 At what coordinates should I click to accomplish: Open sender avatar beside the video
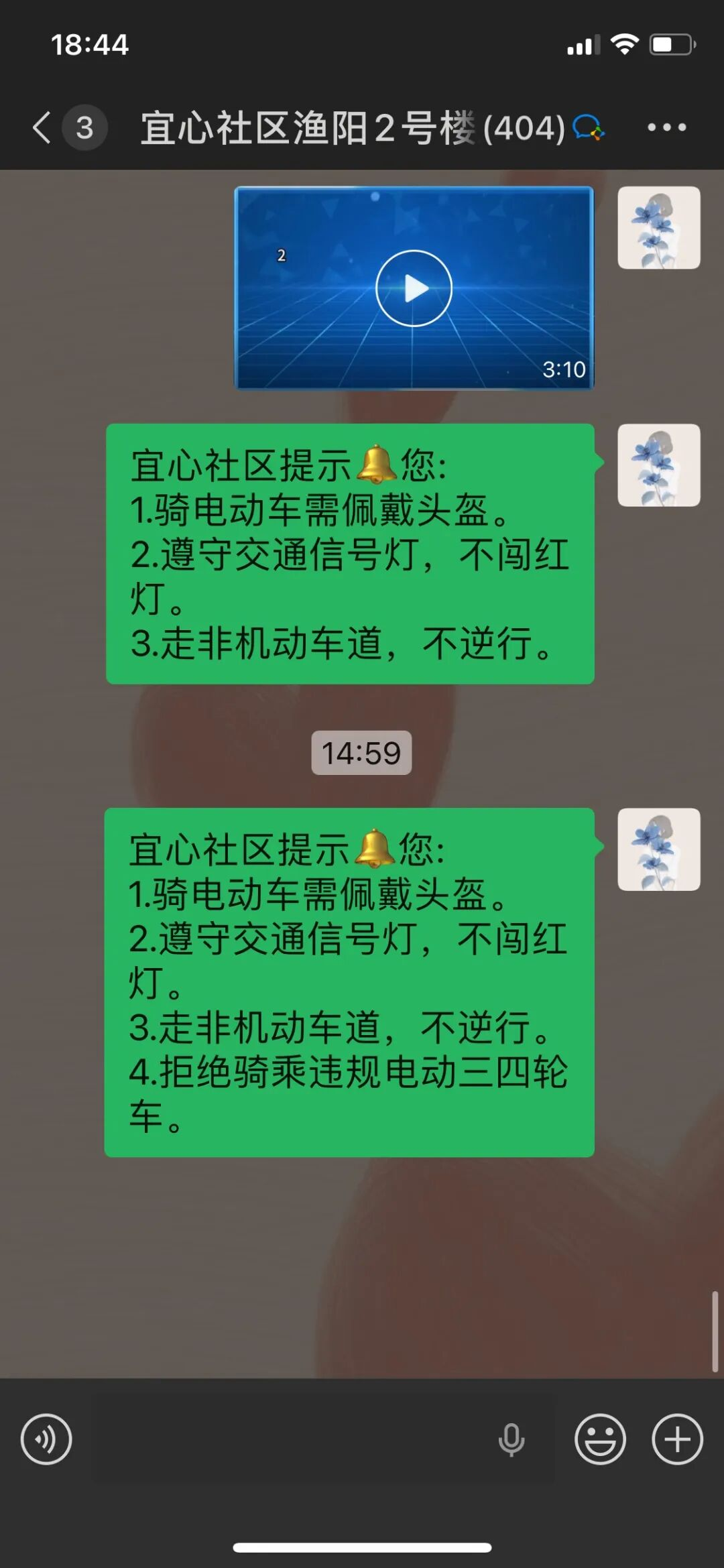(658, 228)
